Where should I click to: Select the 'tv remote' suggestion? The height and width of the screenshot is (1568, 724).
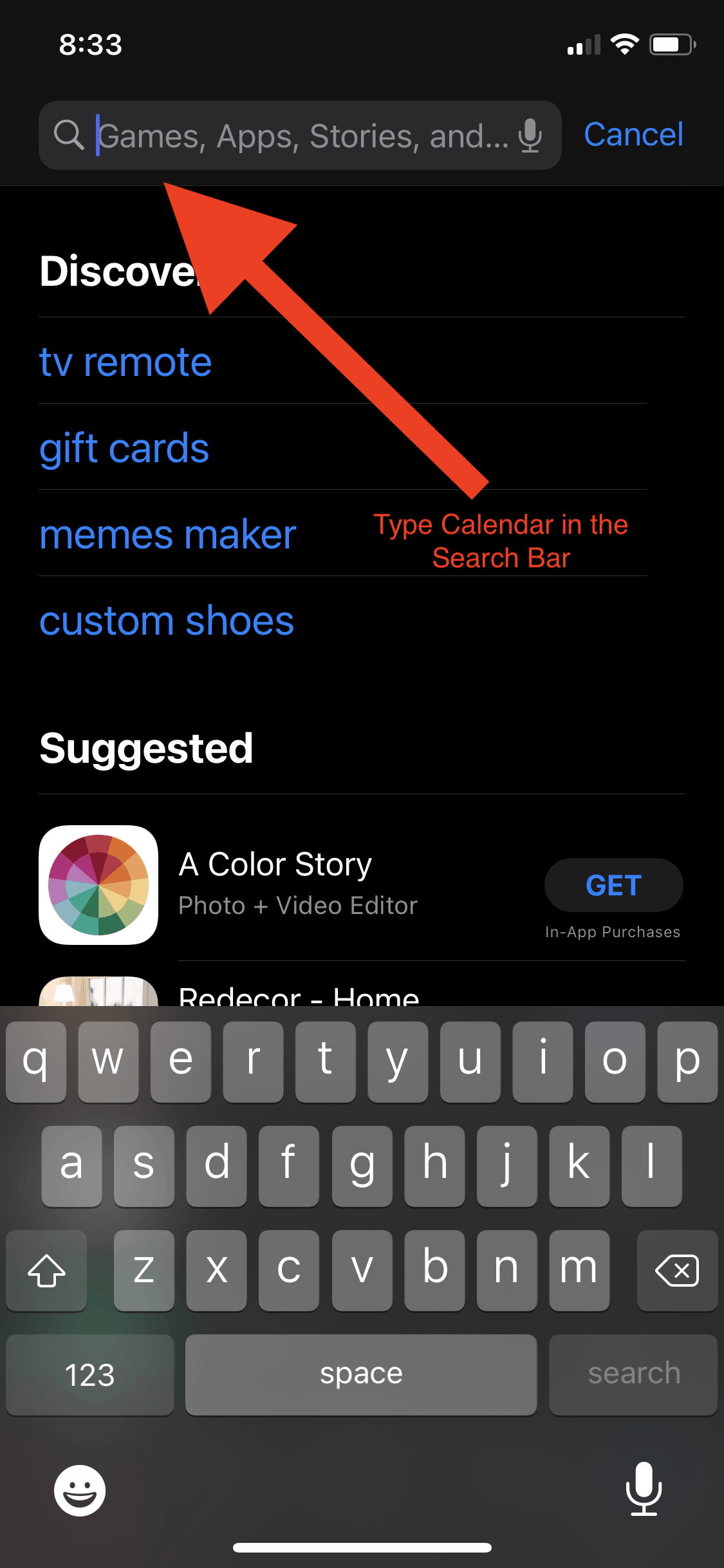[126, 362]
